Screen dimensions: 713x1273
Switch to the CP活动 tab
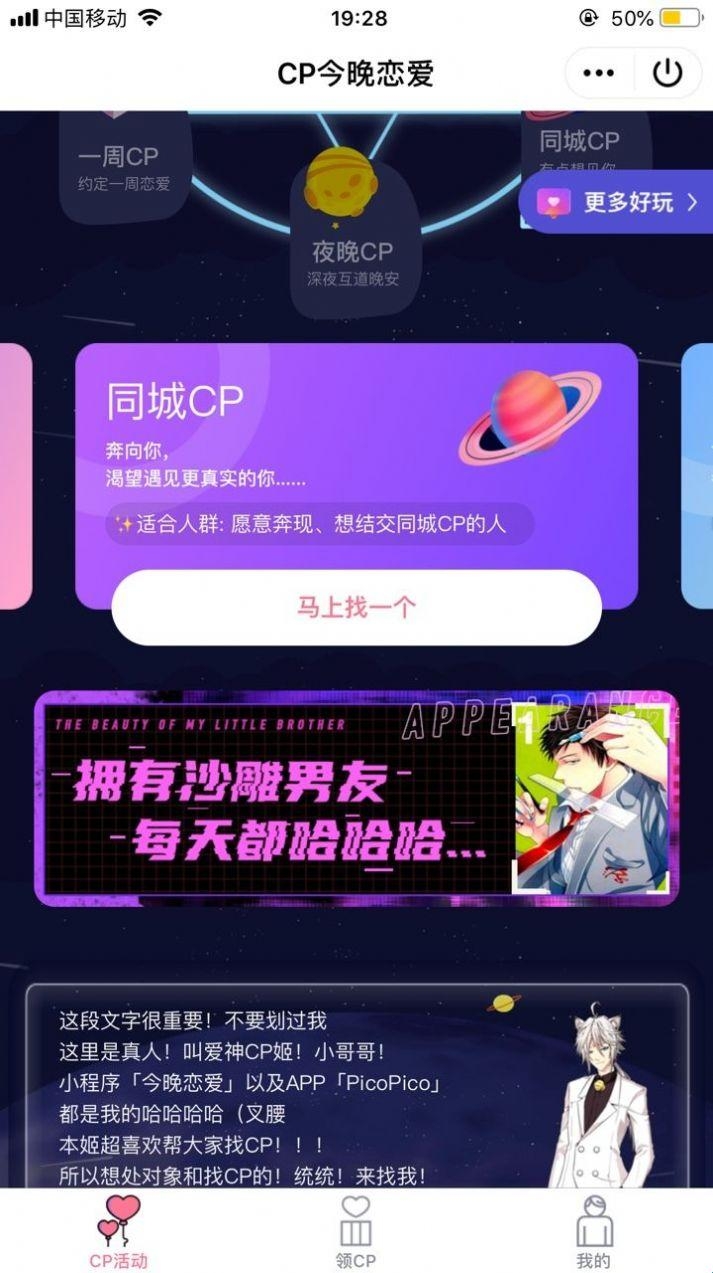(118, 1232)
